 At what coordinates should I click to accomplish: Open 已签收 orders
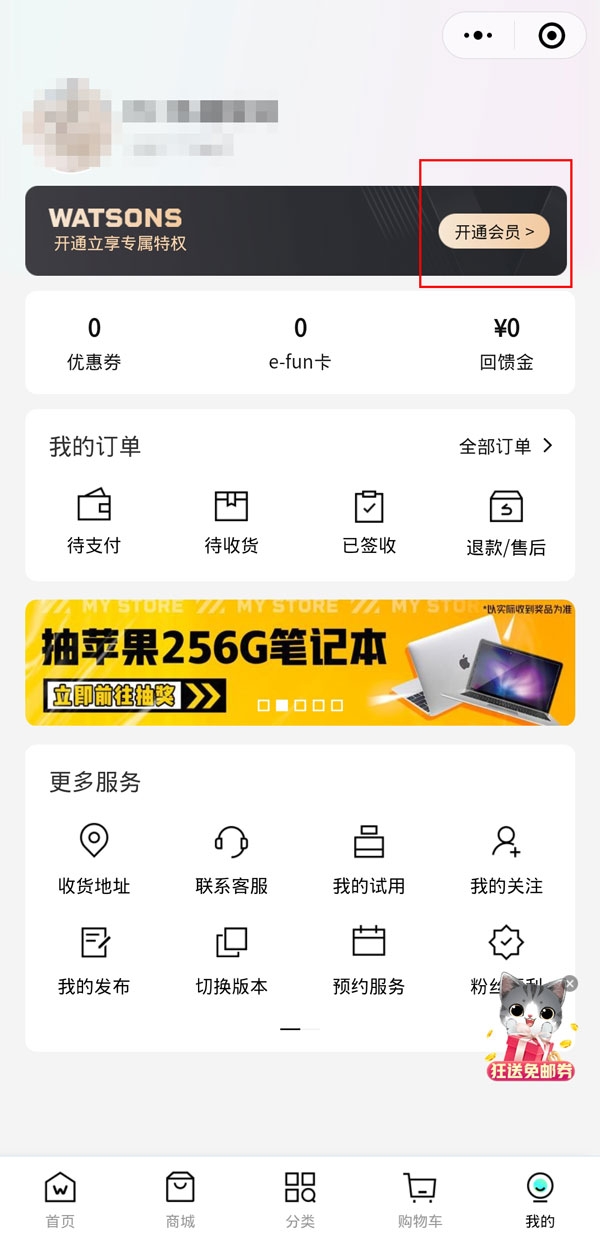[x=369, y=522]
